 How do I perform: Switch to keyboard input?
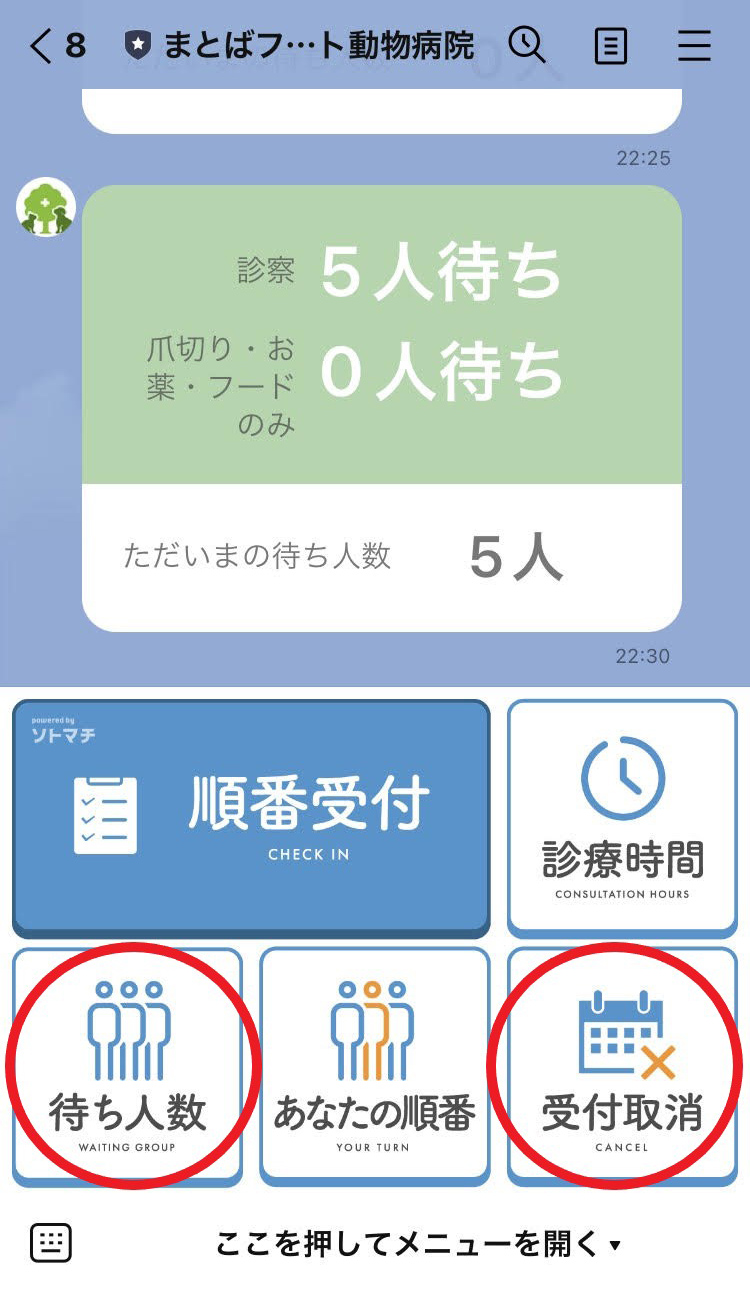pyautogui.click(x=51, y=1243)
